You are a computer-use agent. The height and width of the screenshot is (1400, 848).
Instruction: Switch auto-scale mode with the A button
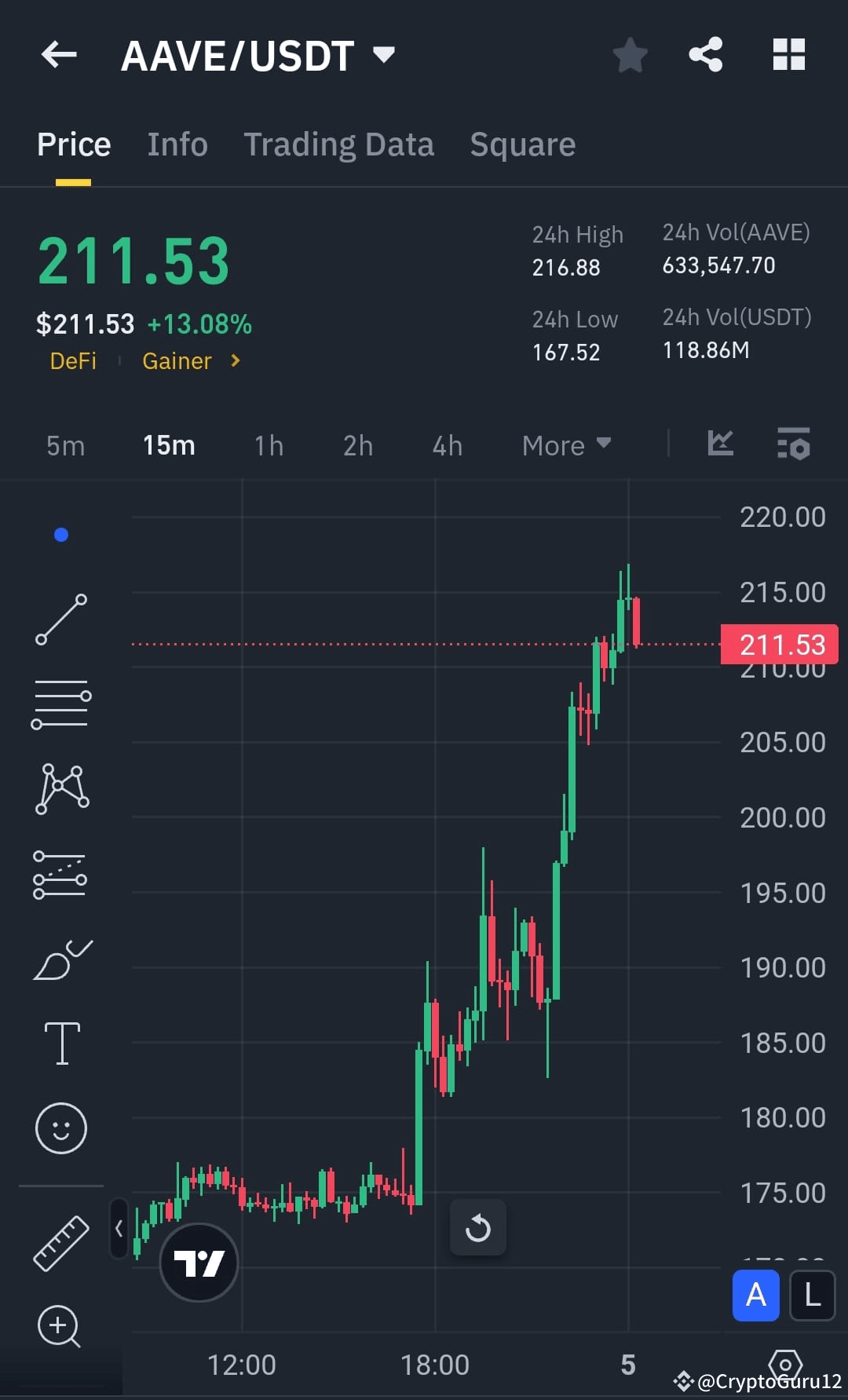tap(755, 1296)
